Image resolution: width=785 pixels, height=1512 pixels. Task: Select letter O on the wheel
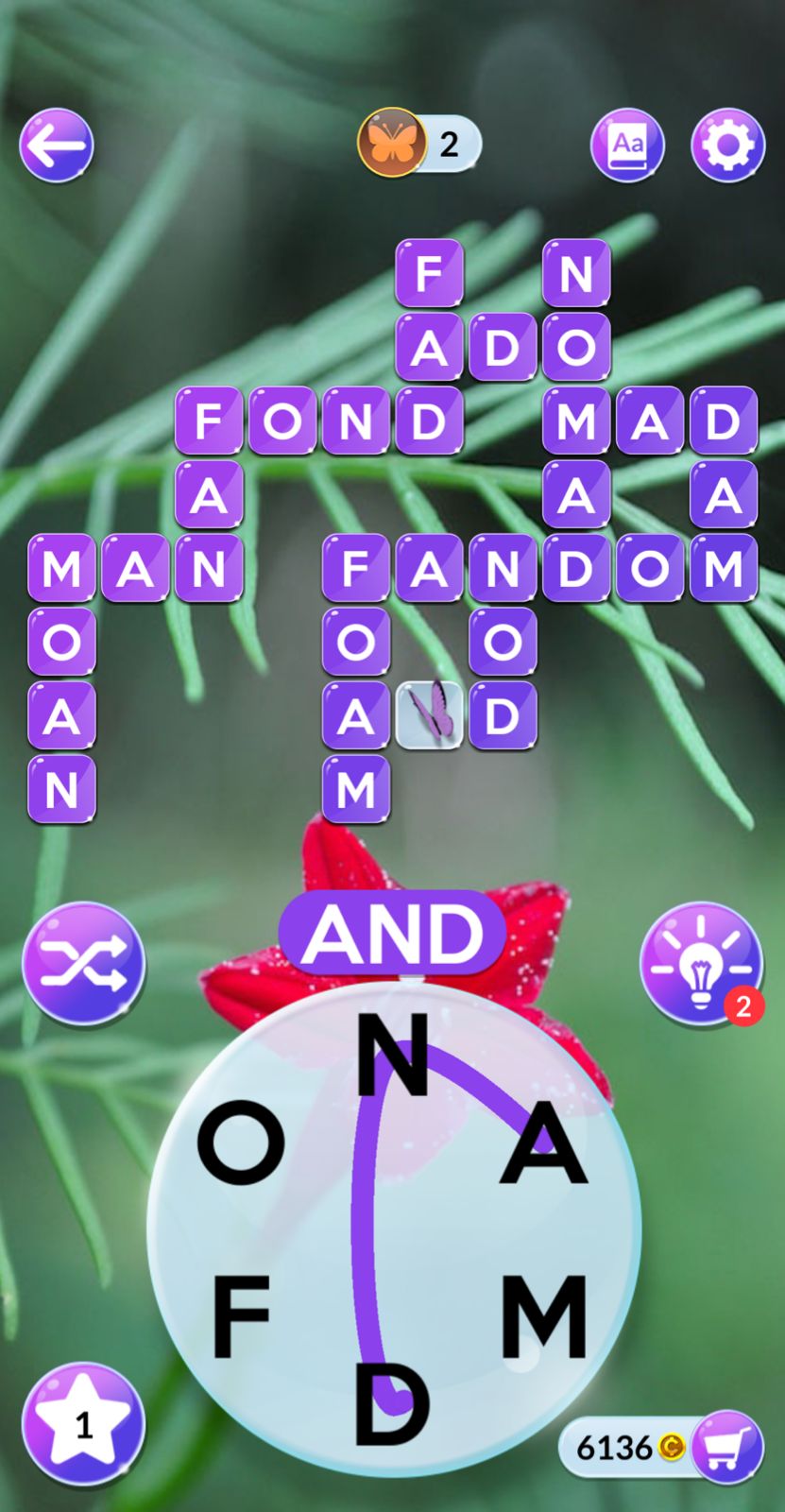[241, 1145]
